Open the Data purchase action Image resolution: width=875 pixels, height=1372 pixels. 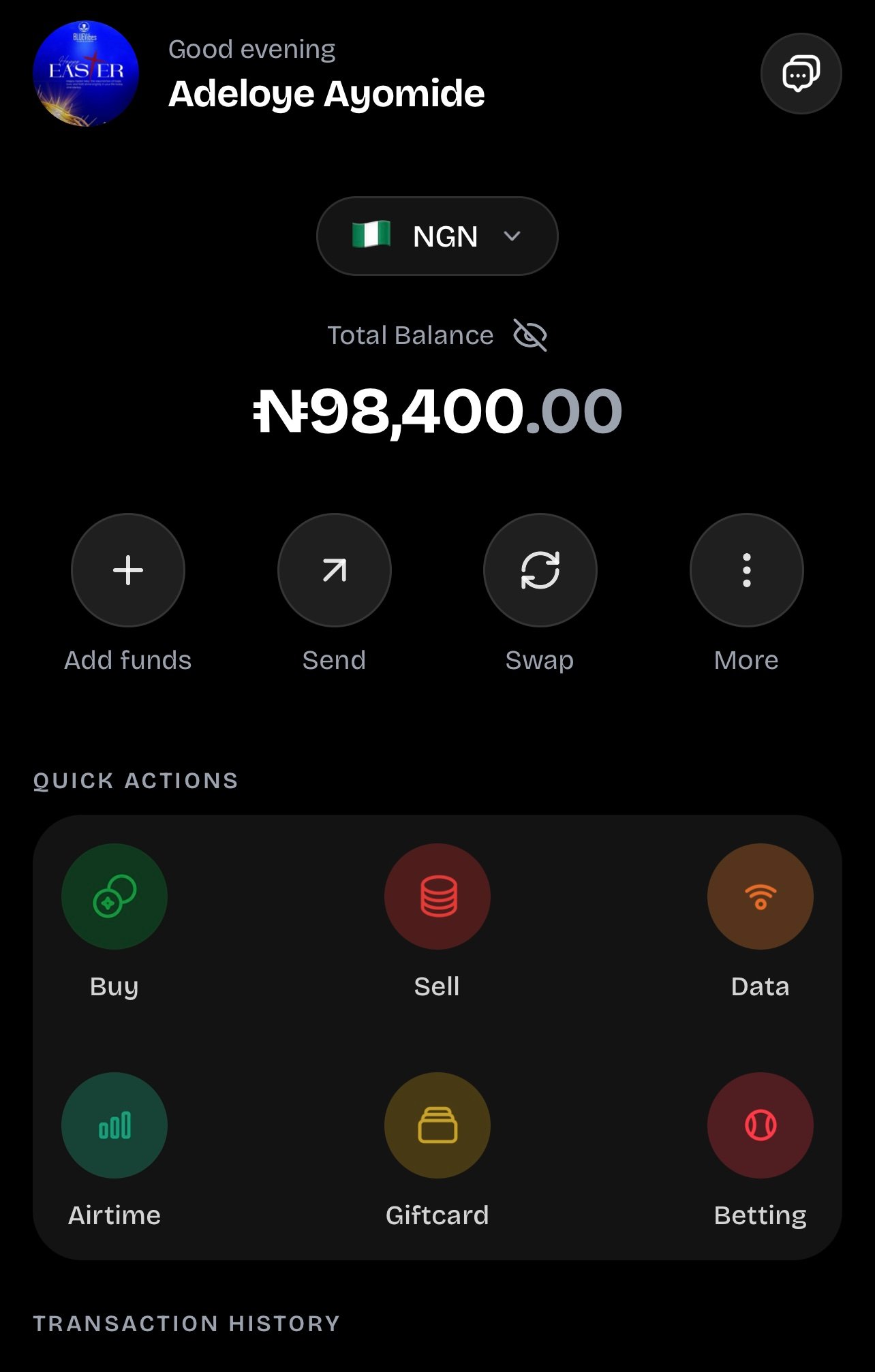click(x=761, y=897)
